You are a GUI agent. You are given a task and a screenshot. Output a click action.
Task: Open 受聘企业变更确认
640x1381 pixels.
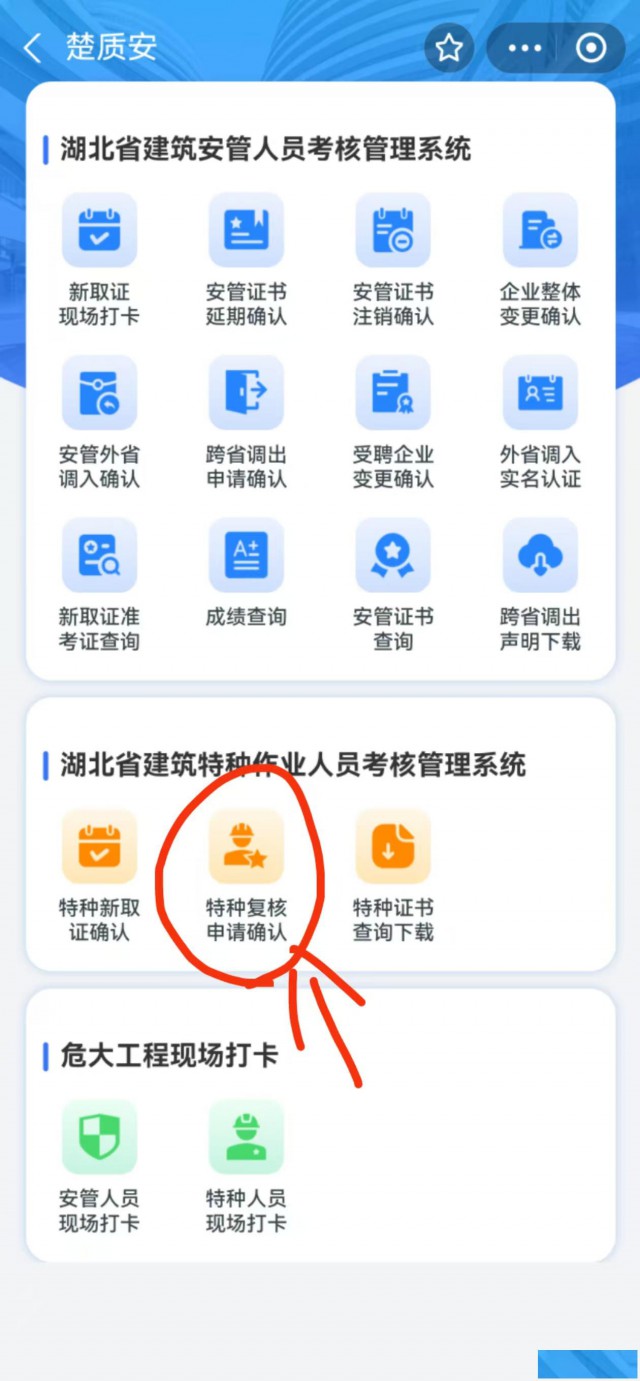pyautogui.click(x=393, y=393)
